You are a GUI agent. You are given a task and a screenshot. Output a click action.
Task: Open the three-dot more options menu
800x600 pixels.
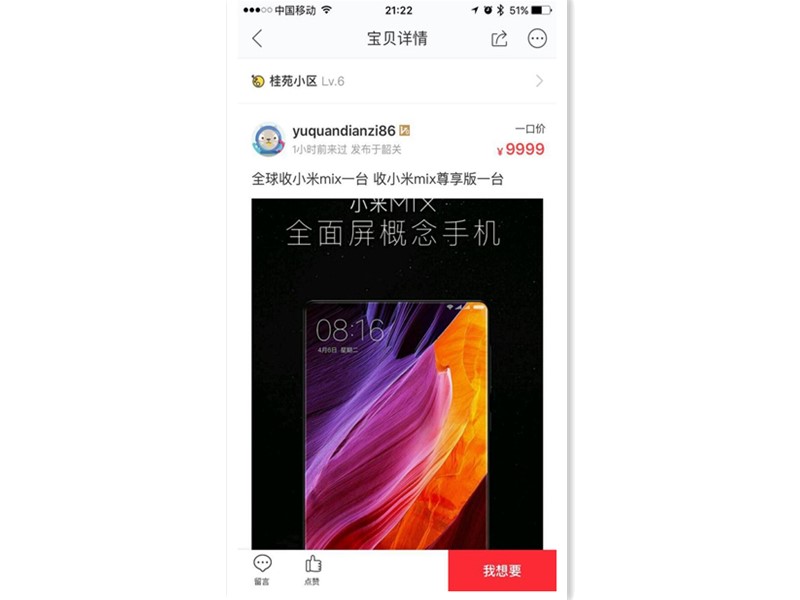click(537, 39)
